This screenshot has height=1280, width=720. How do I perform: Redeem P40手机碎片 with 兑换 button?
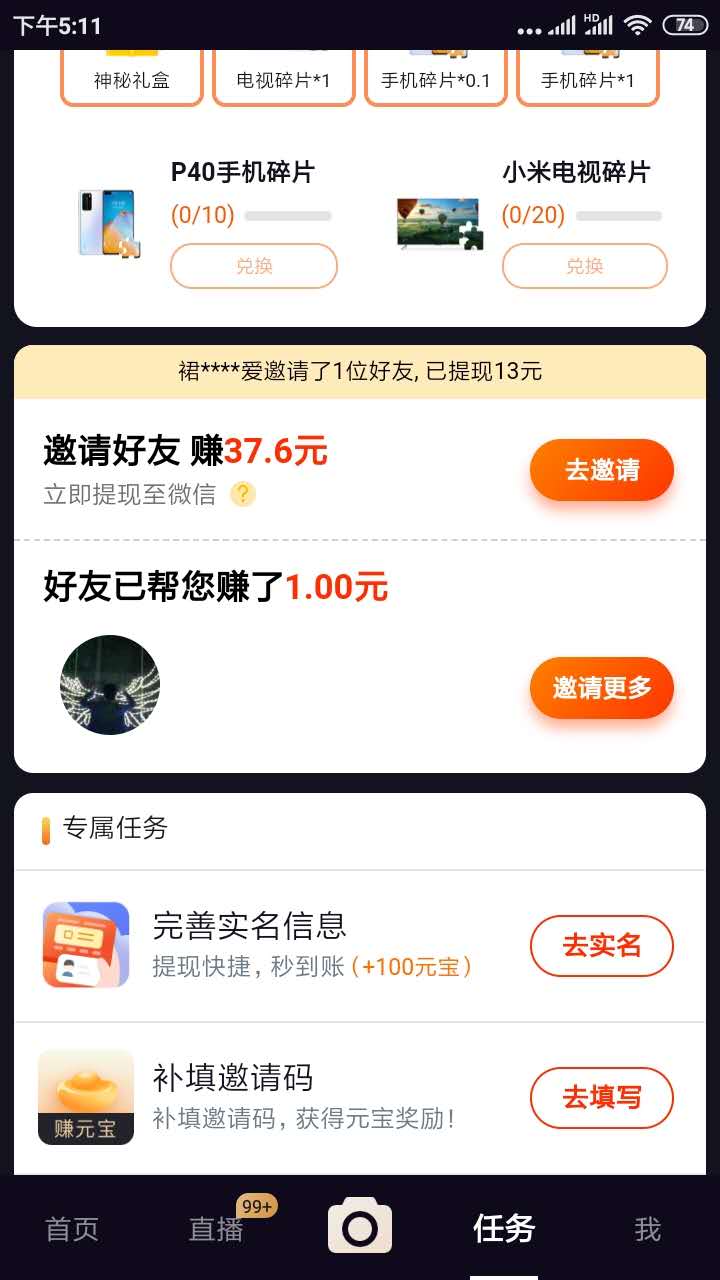(x=254, y=266)
